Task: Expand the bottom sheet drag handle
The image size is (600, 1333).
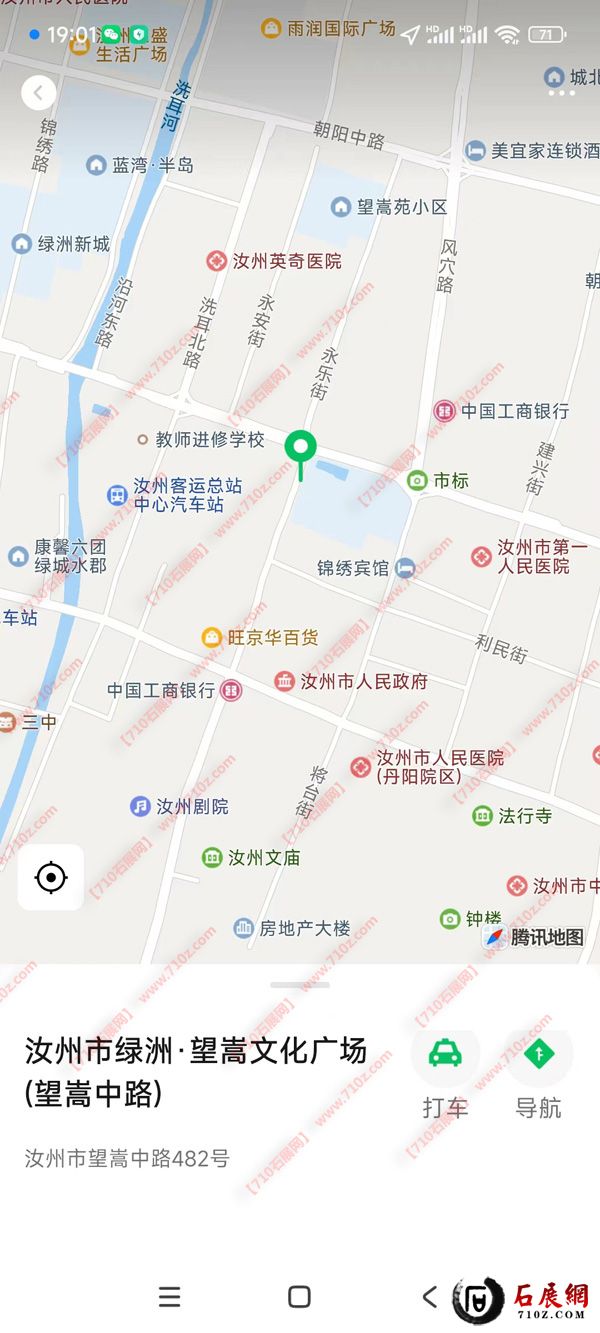Action: pyautogui.click(x=299, y=985)
